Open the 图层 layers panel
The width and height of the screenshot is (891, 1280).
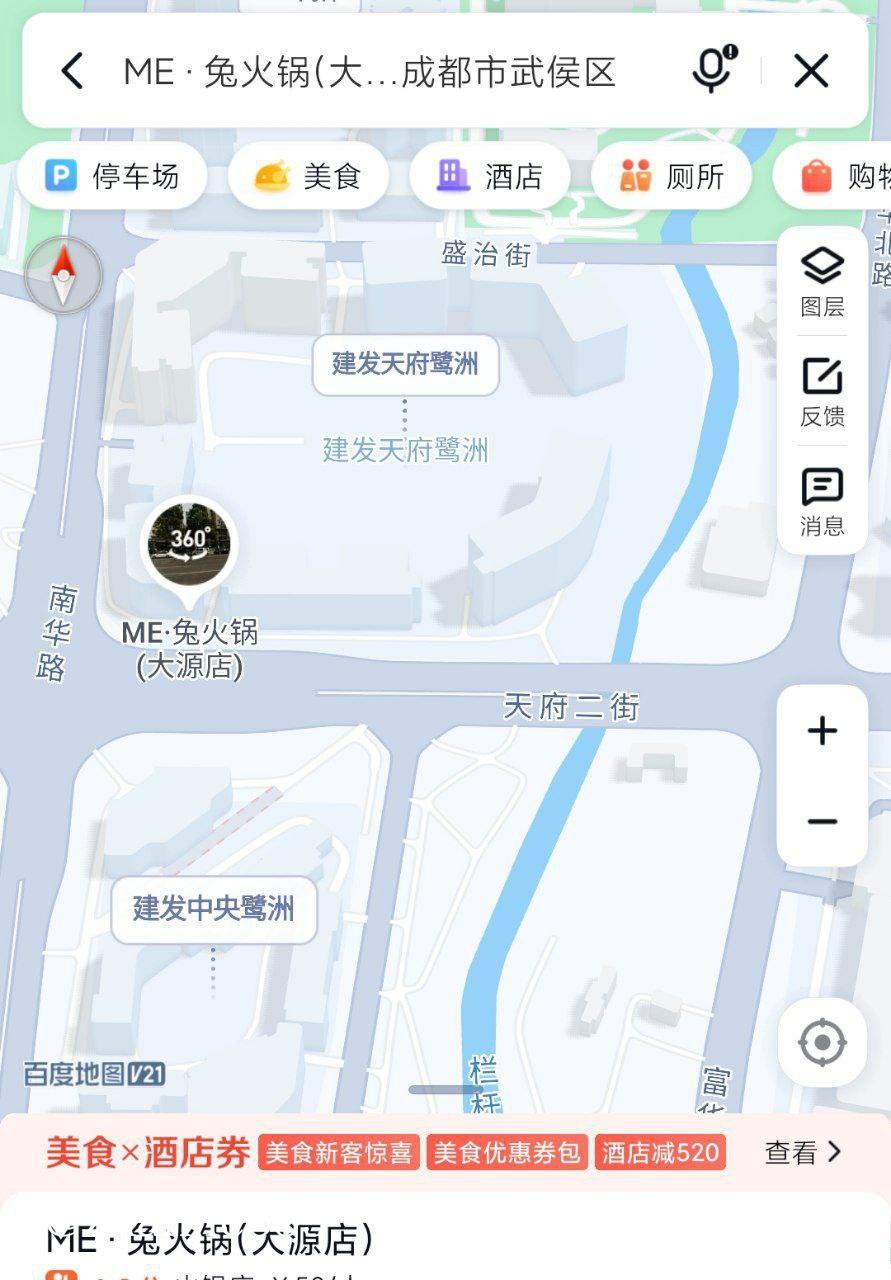822,282
